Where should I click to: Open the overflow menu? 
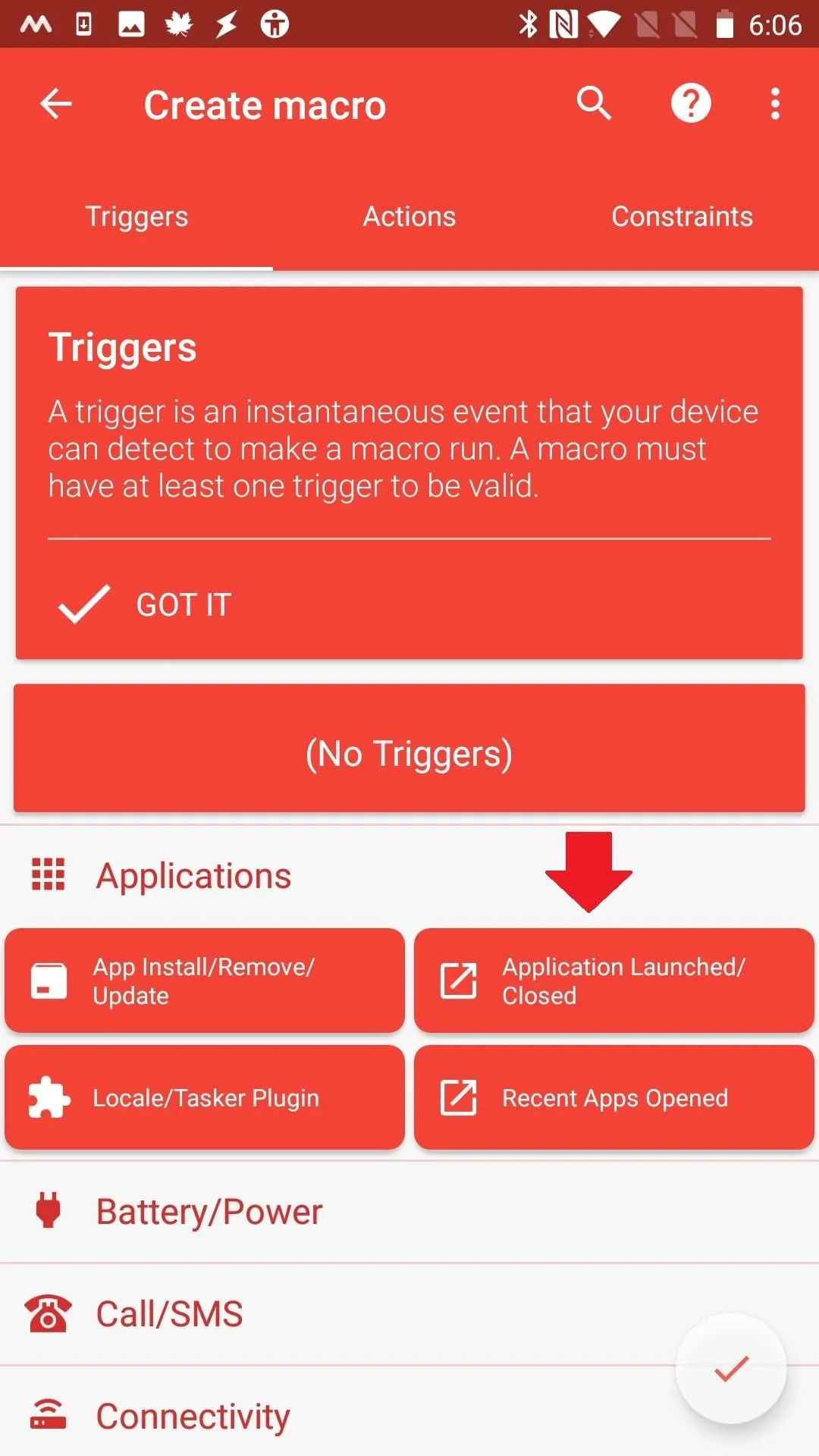[x=775, y=104]
